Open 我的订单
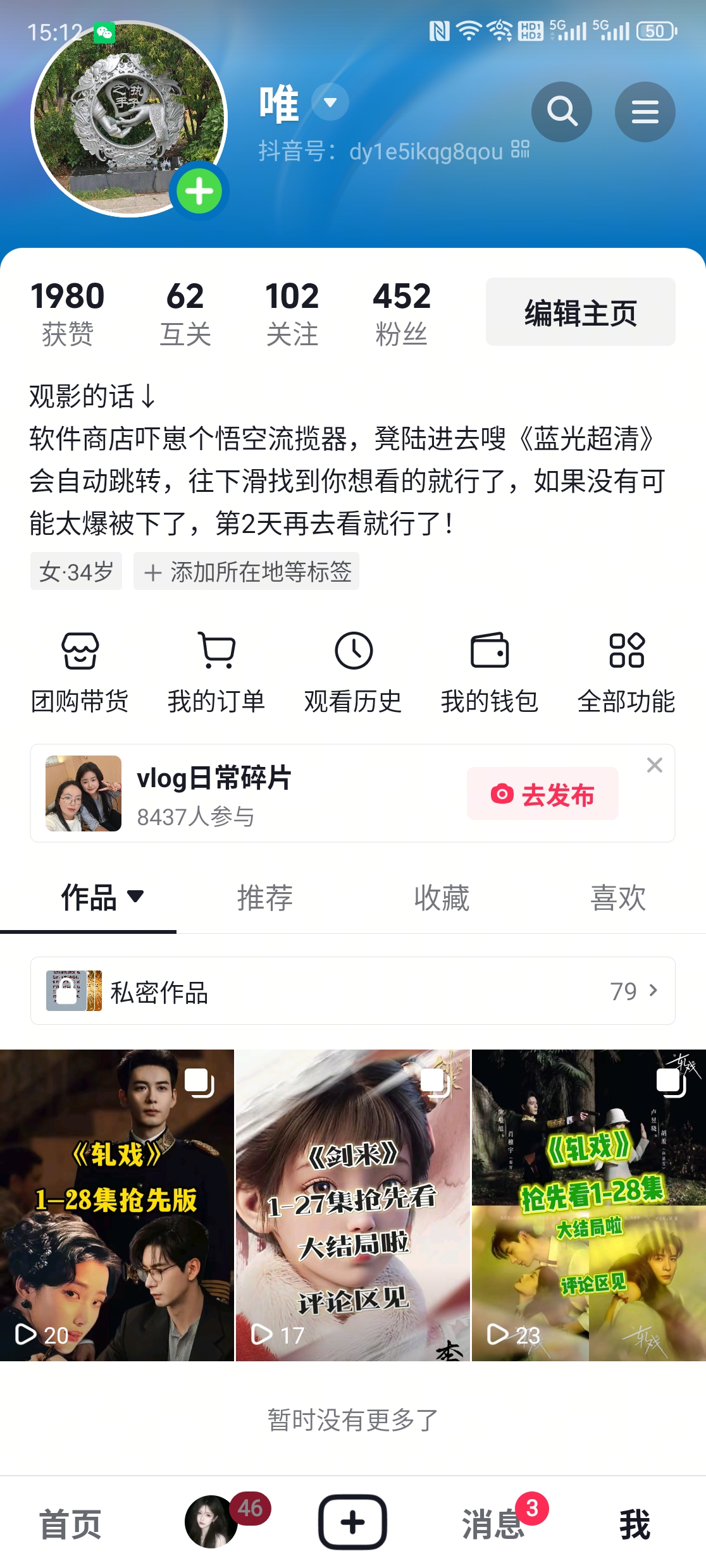This screenshot has height=1568, width=706. (216, 673)
